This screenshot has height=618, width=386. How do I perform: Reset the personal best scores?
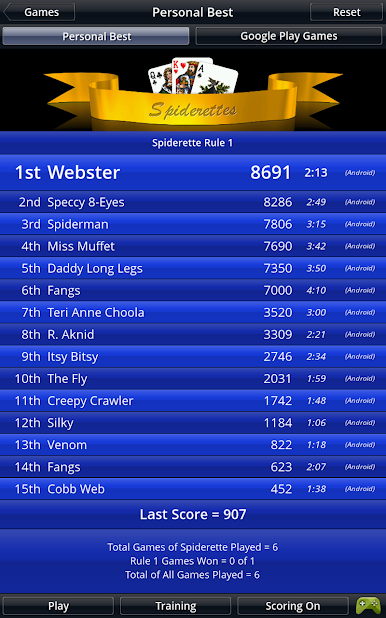tap(346, 12)
